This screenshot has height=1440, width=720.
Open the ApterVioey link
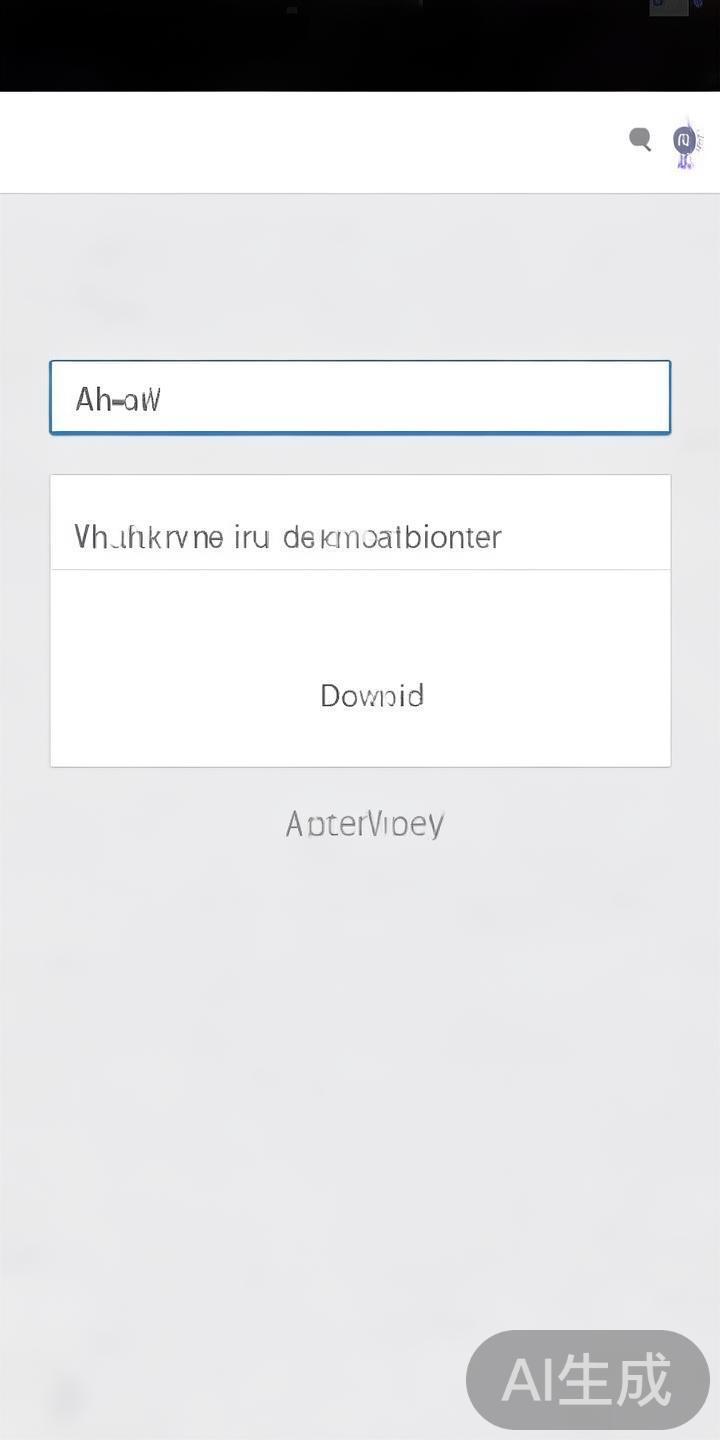tap(364, 824)
